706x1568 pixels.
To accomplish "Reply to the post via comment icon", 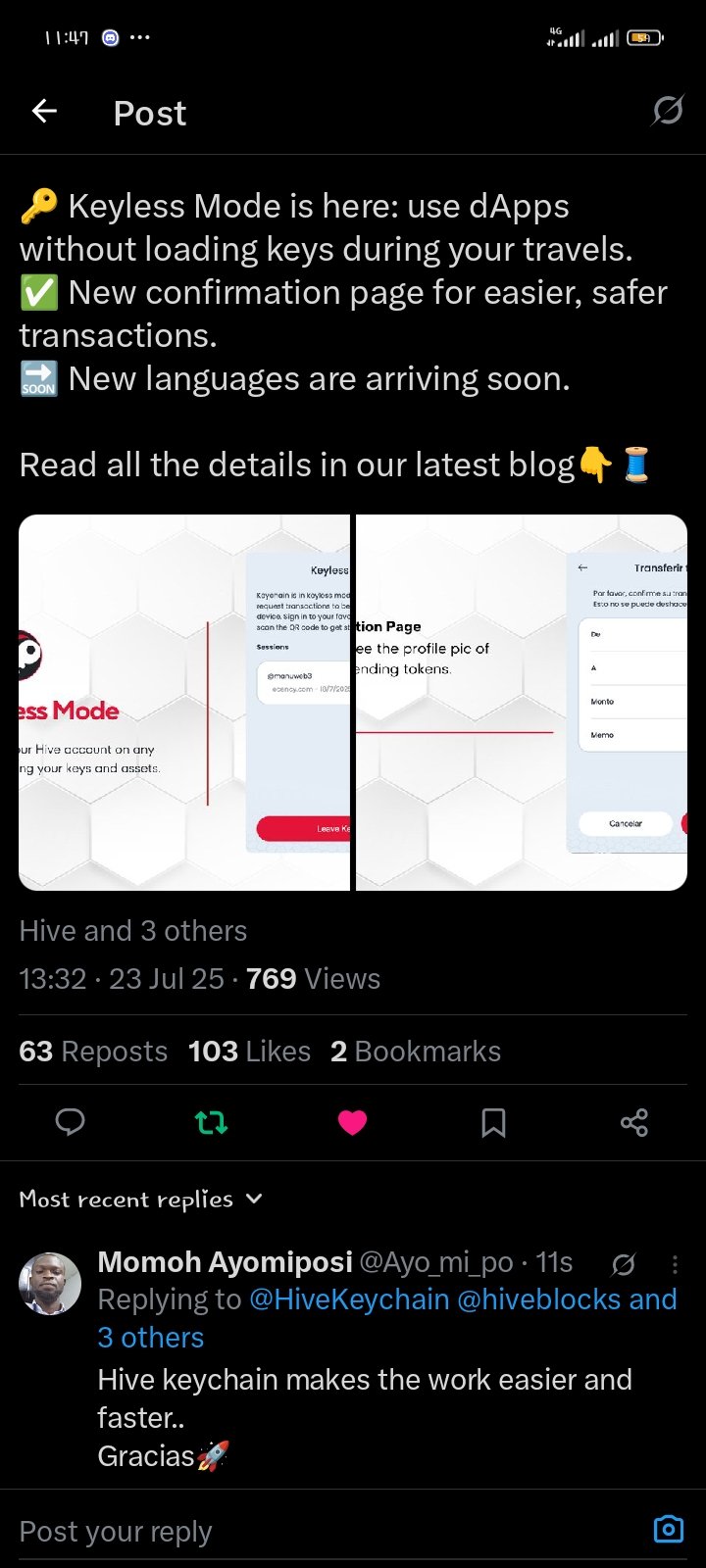I will point(71,1122).
